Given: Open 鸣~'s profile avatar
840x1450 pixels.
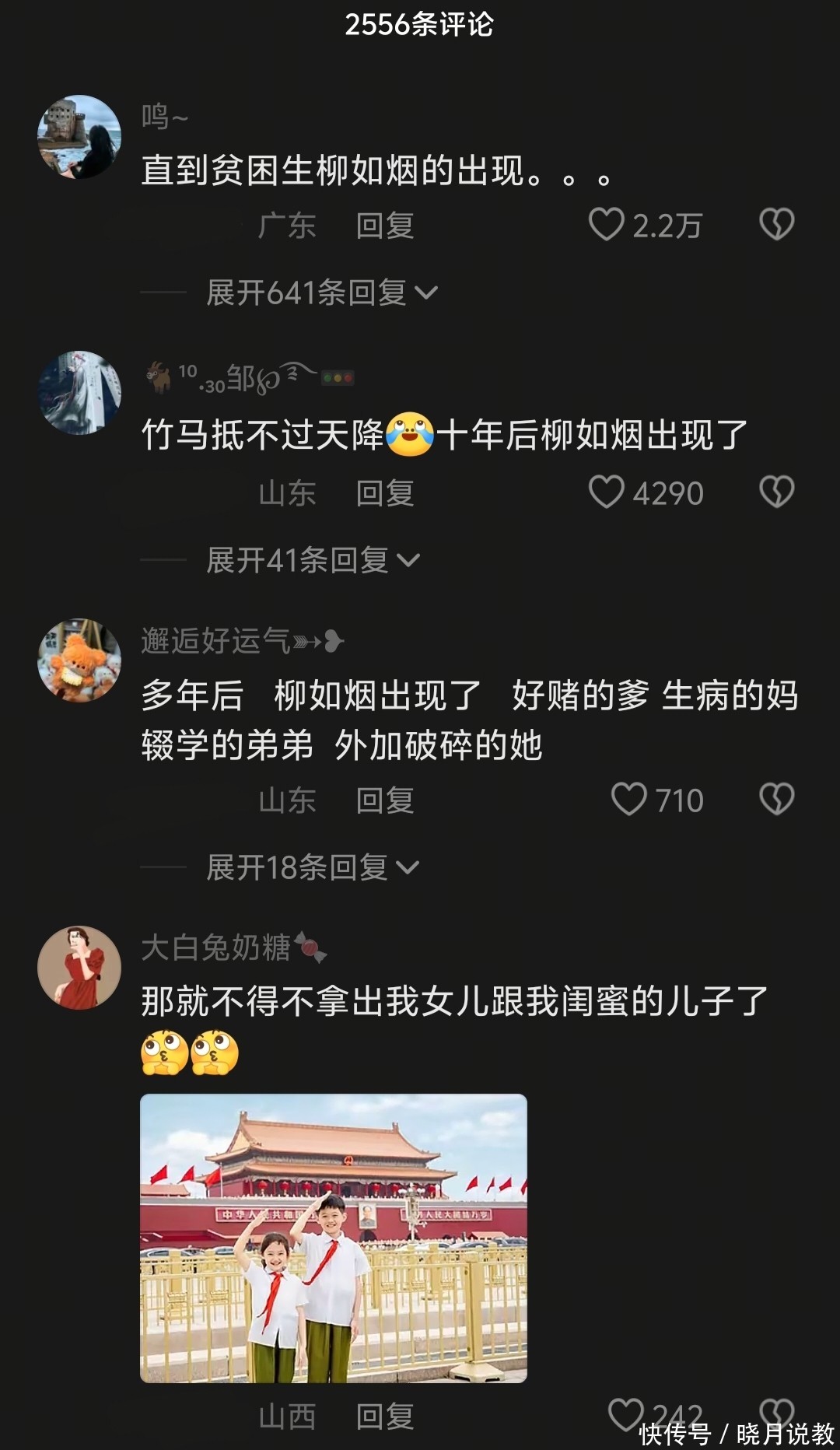Looking at the screenshot, I should click(x=79, y=137).
